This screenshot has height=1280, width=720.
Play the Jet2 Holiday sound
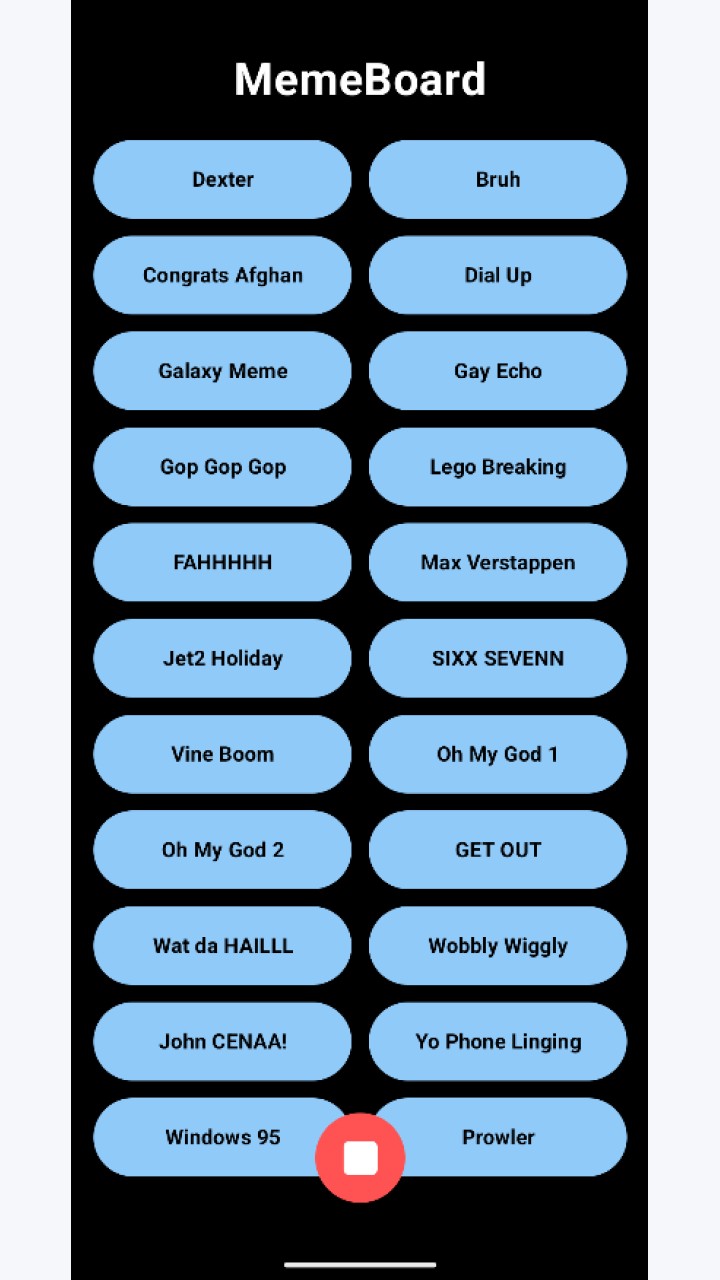(x=222, y=658)
